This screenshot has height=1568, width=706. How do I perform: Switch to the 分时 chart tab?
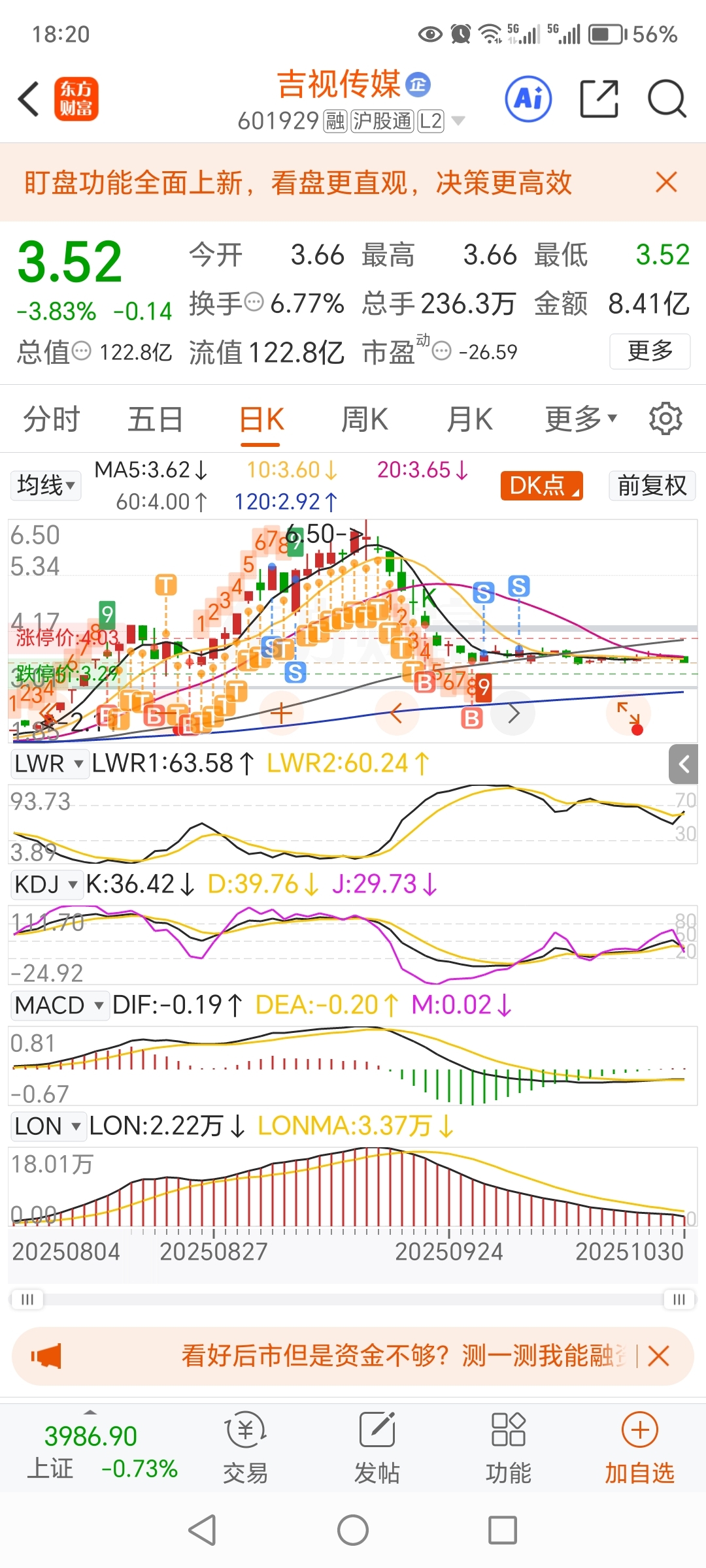point(51,419)
